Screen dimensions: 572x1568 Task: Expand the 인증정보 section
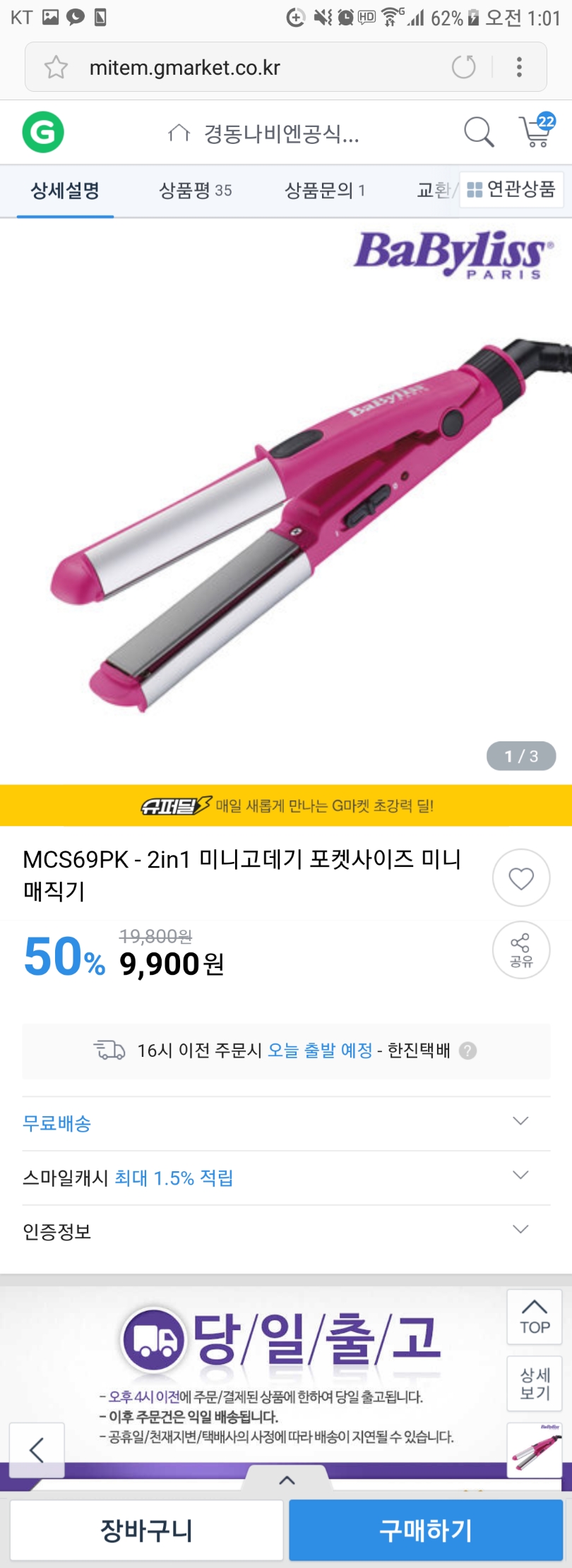point(286,1232)
